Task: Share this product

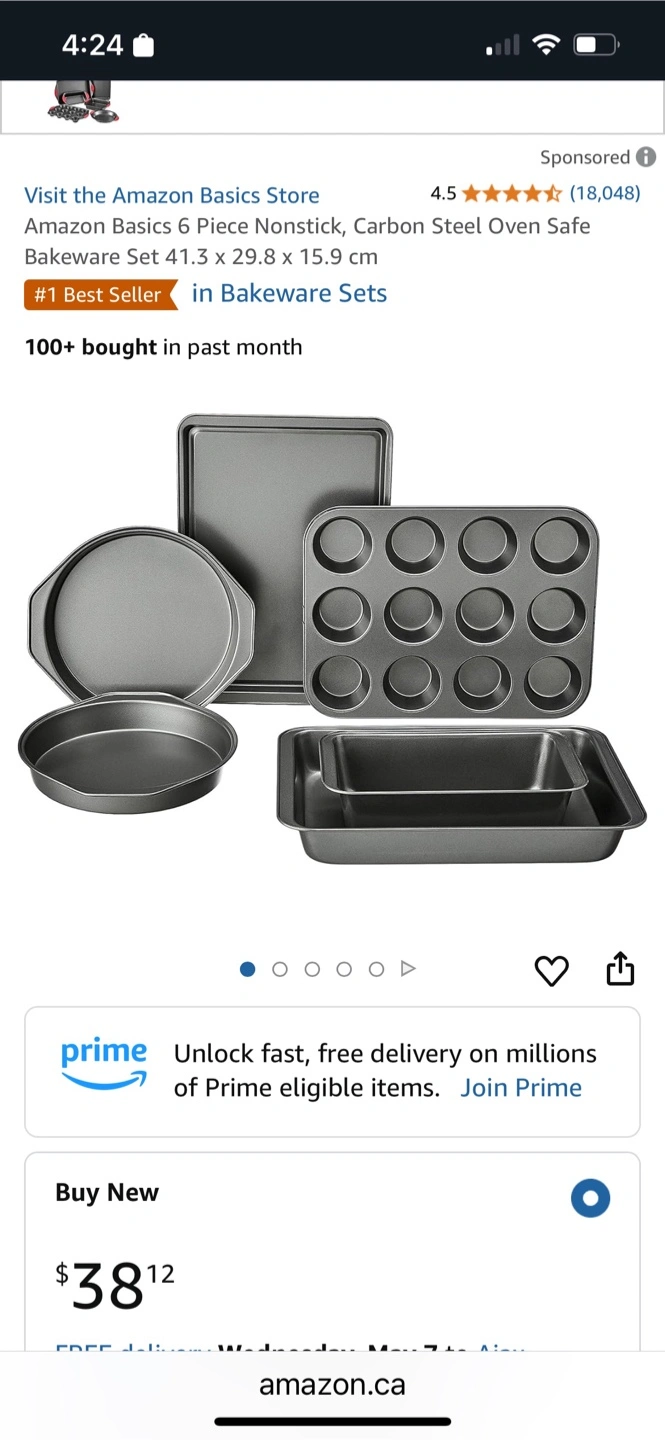Action: click(x=621, y=968)
